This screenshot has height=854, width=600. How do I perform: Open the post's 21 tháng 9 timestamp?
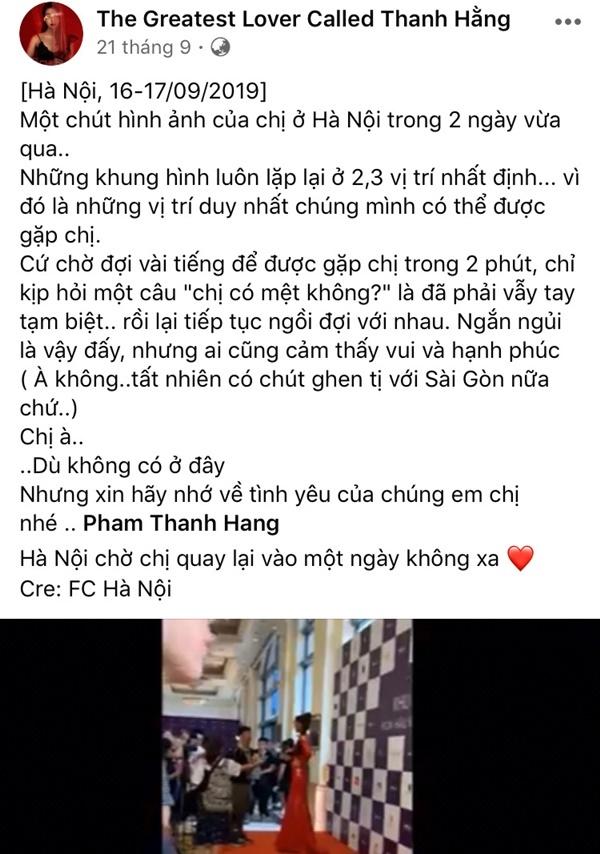[149, 47]
